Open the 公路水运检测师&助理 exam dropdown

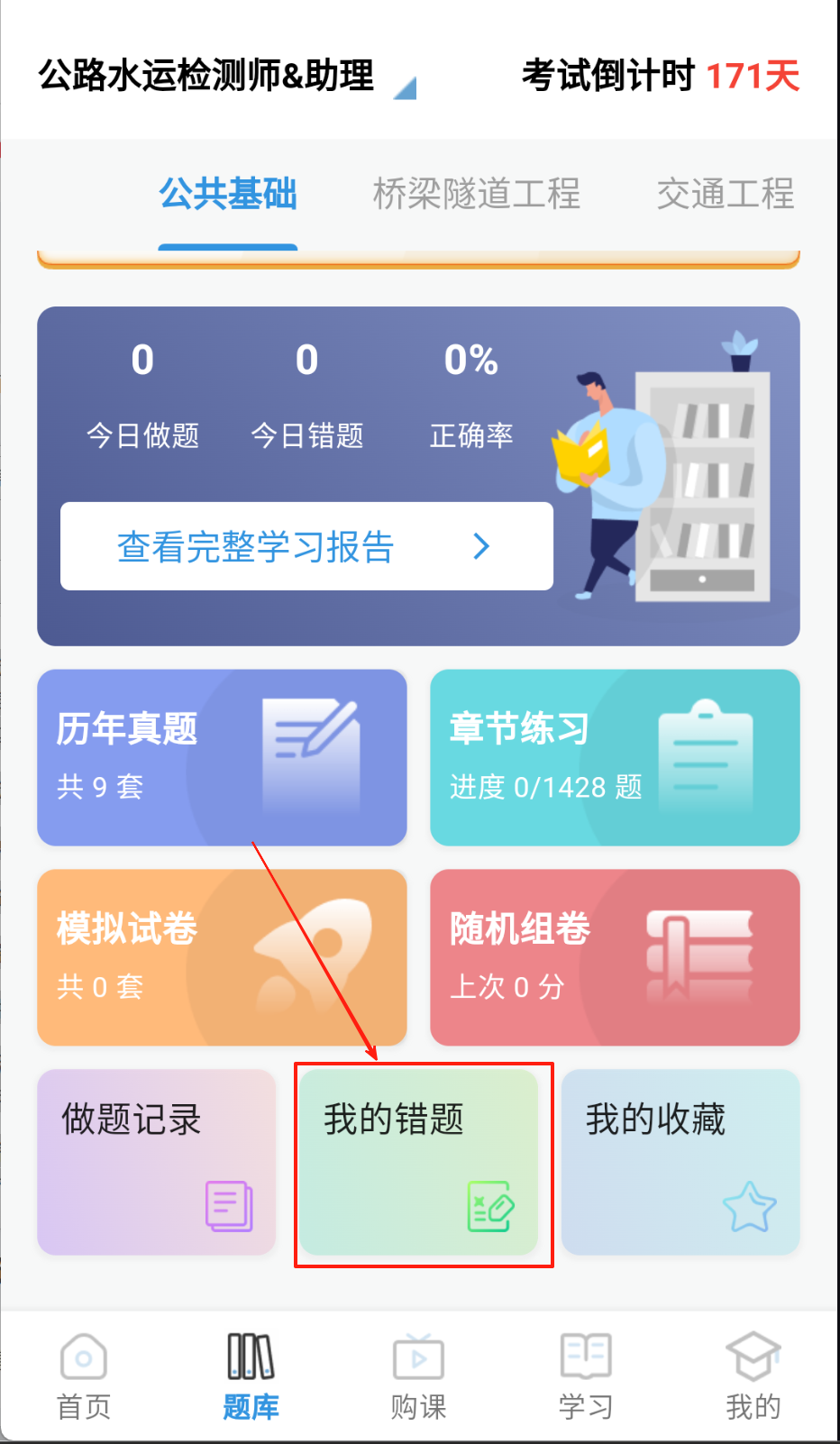click(x=226, y=77)
